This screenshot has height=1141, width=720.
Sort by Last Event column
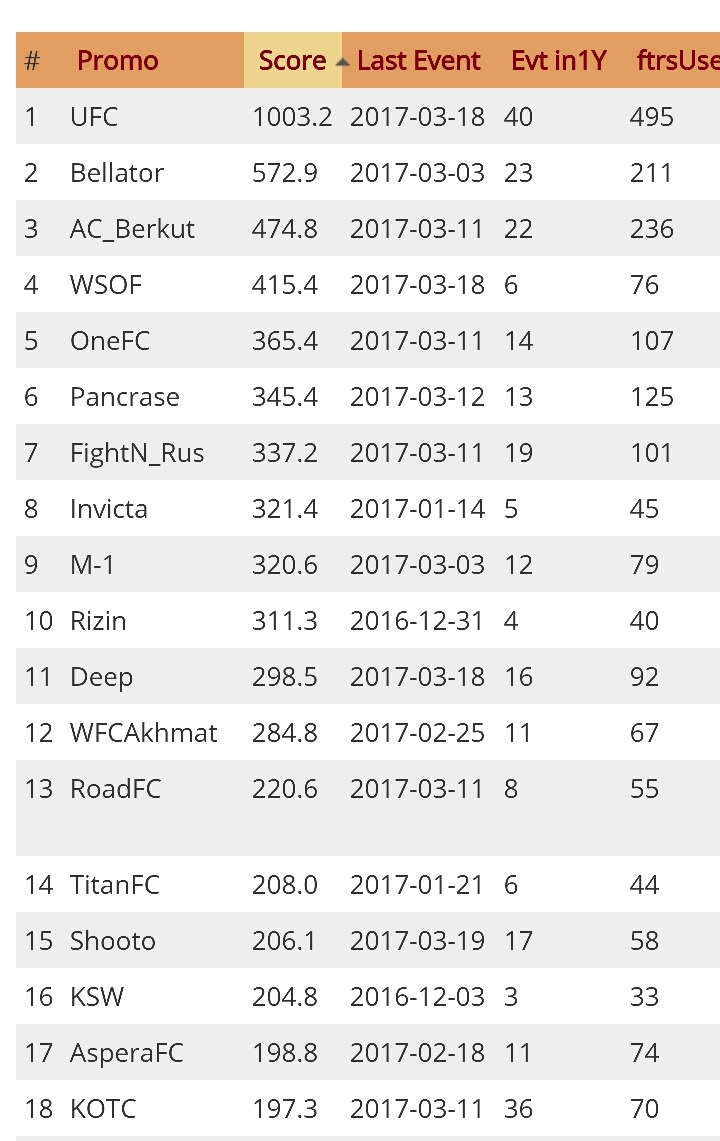coord(418,61)
